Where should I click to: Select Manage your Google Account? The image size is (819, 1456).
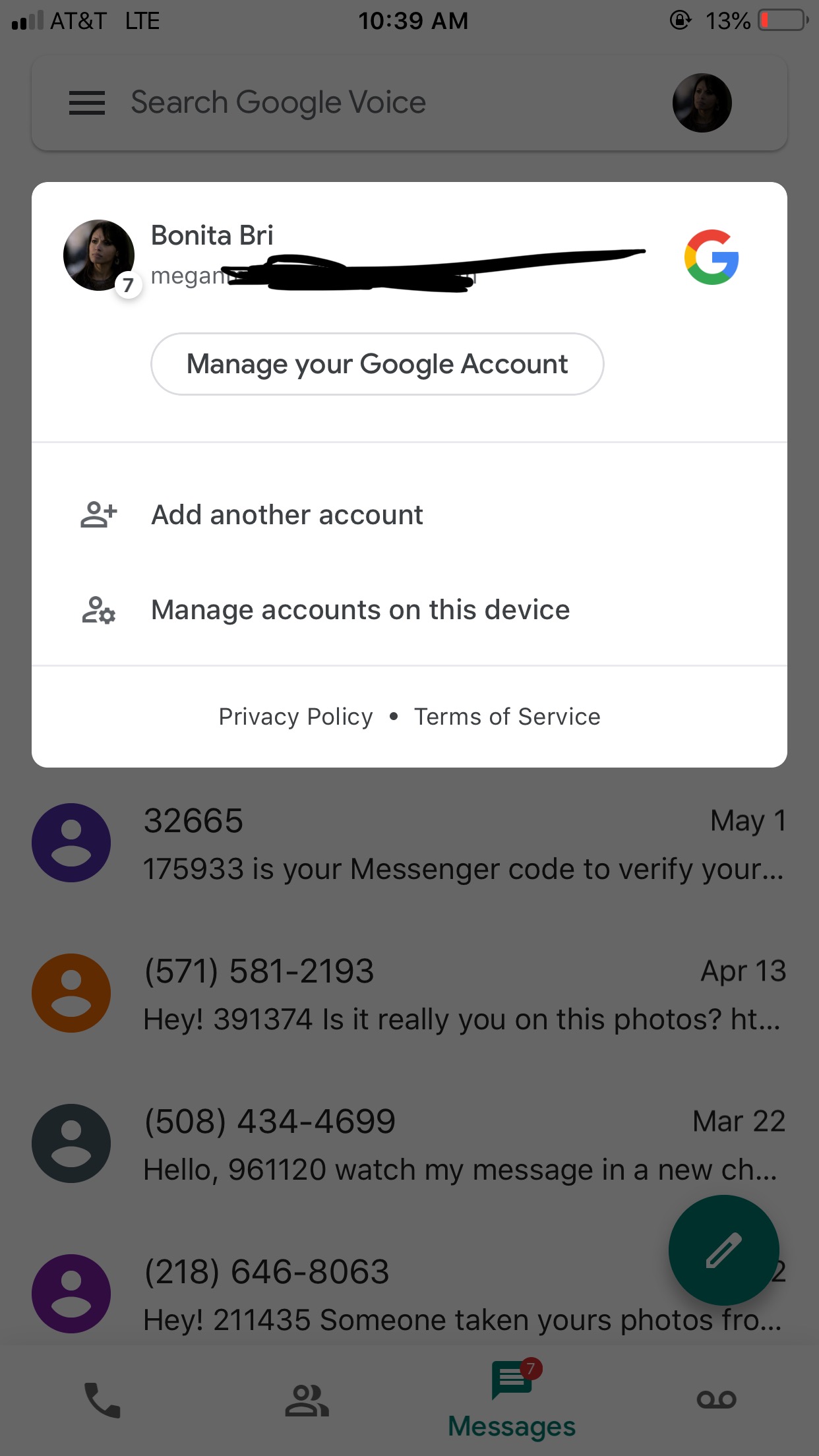pyautogui.click(x=377, y=363)
